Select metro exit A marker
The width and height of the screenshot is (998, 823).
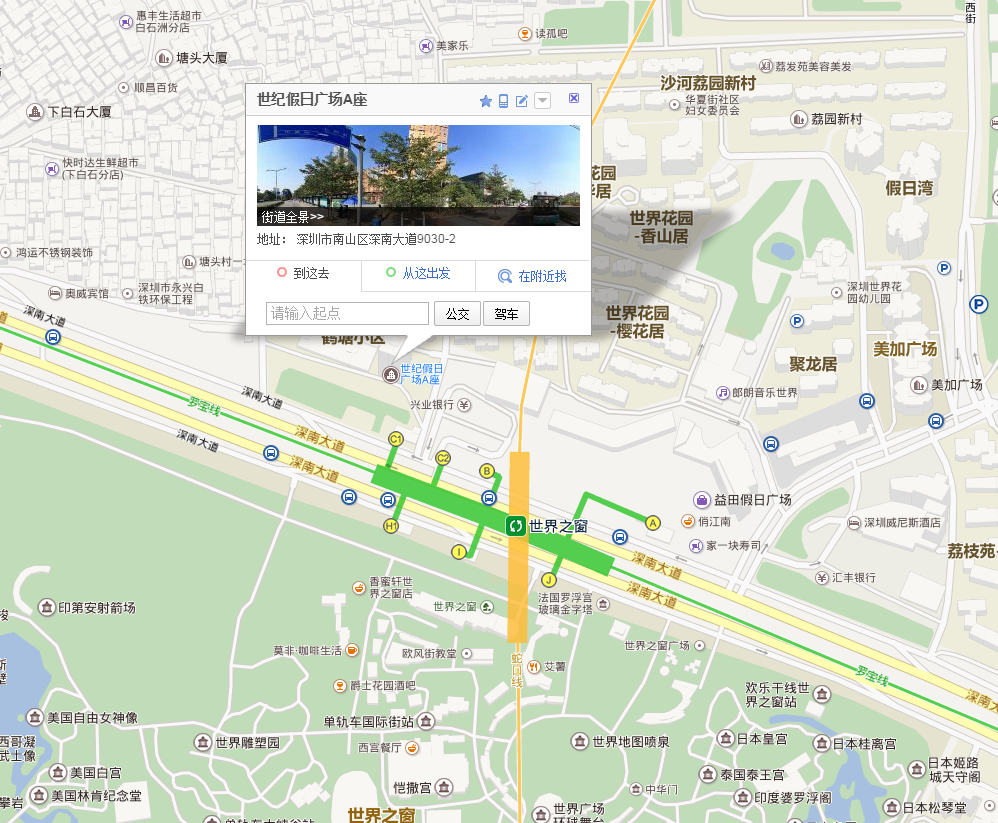click(653, 522)
